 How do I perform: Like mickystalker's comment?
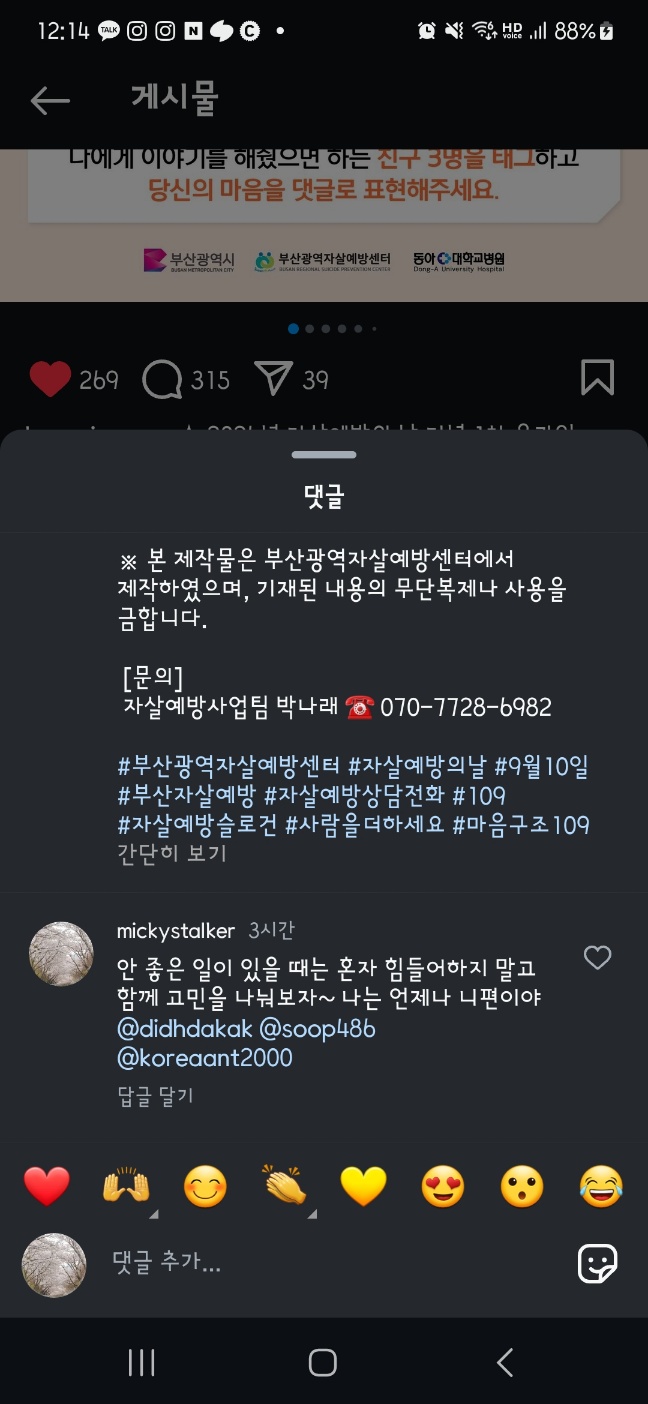click(597, 958)
